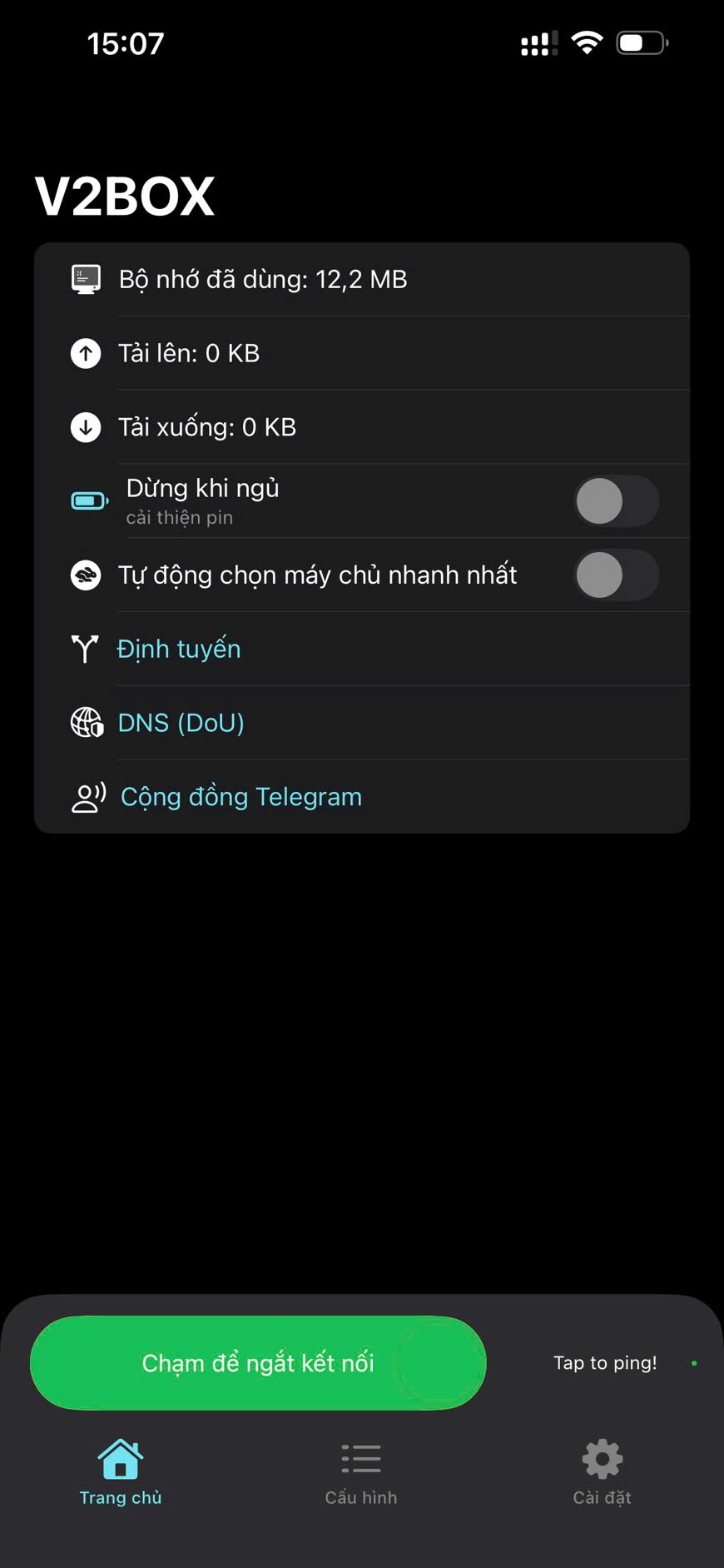Toggle Tự động chọn máy chủ nhanh nhất on

(x=616, y=575)
